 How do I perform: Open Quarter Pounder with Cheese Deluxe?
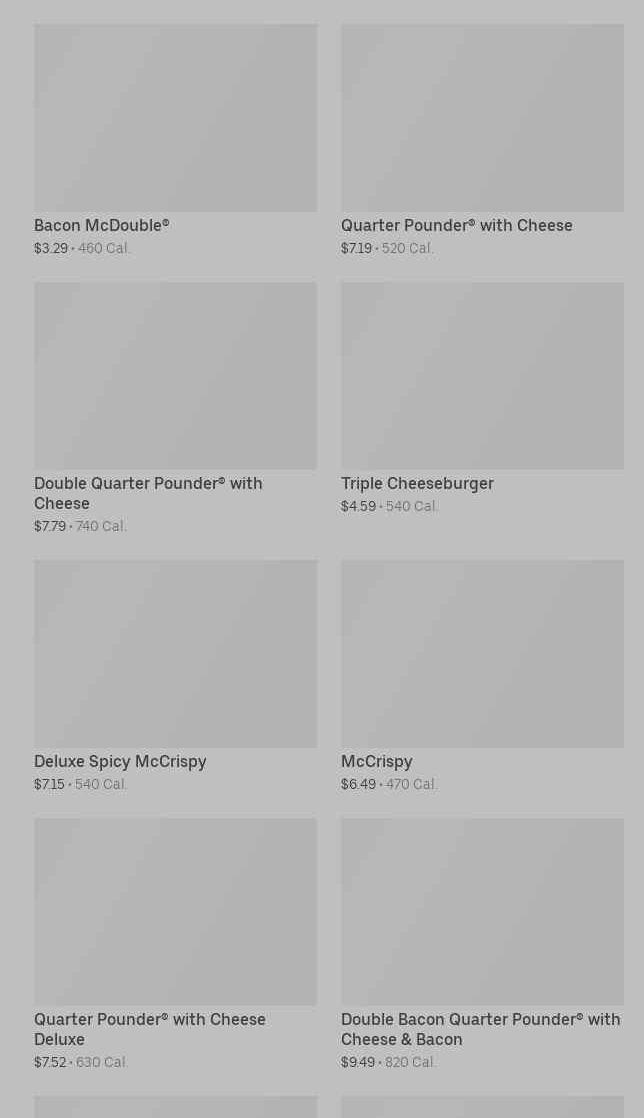click(175, 944)
